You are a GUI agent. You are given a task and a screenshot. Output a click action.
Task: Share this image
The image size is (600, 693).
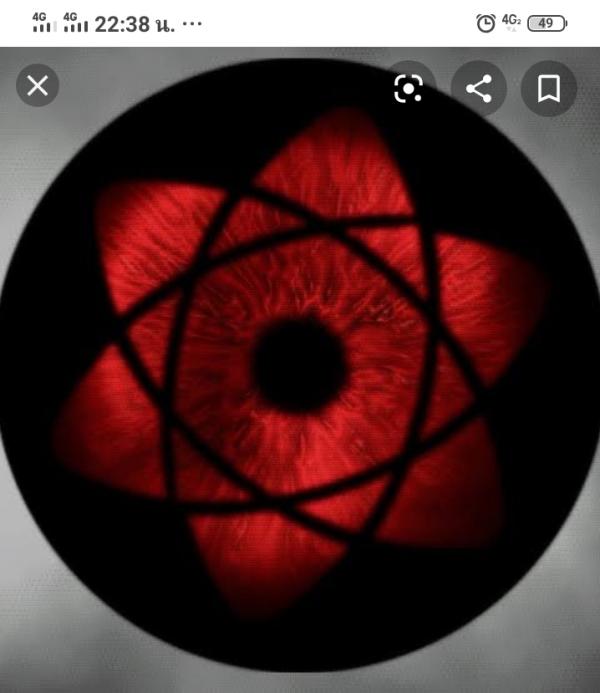pos(479,89)
